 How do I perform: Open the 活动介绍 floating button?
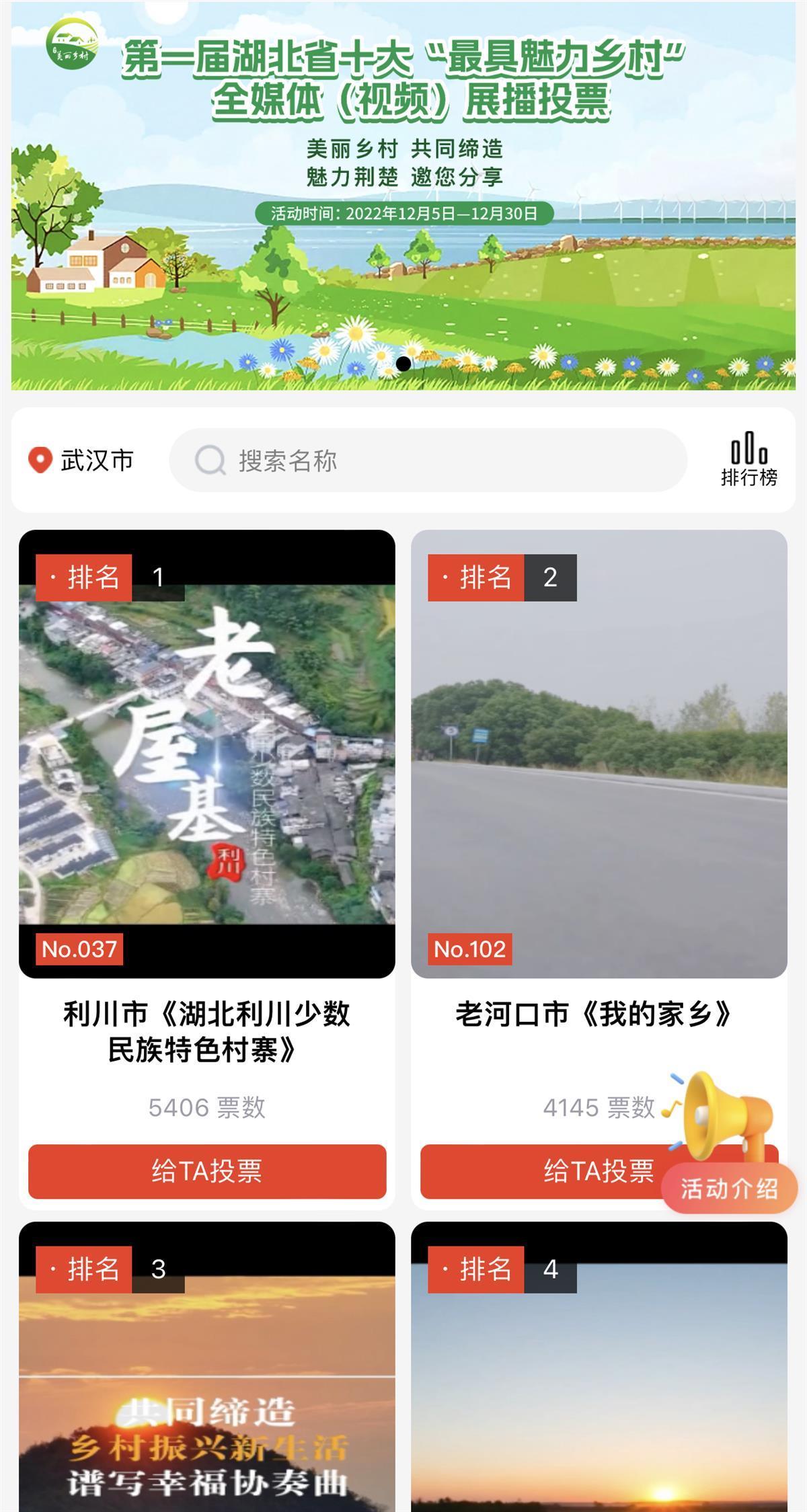tap(729, 1188)
